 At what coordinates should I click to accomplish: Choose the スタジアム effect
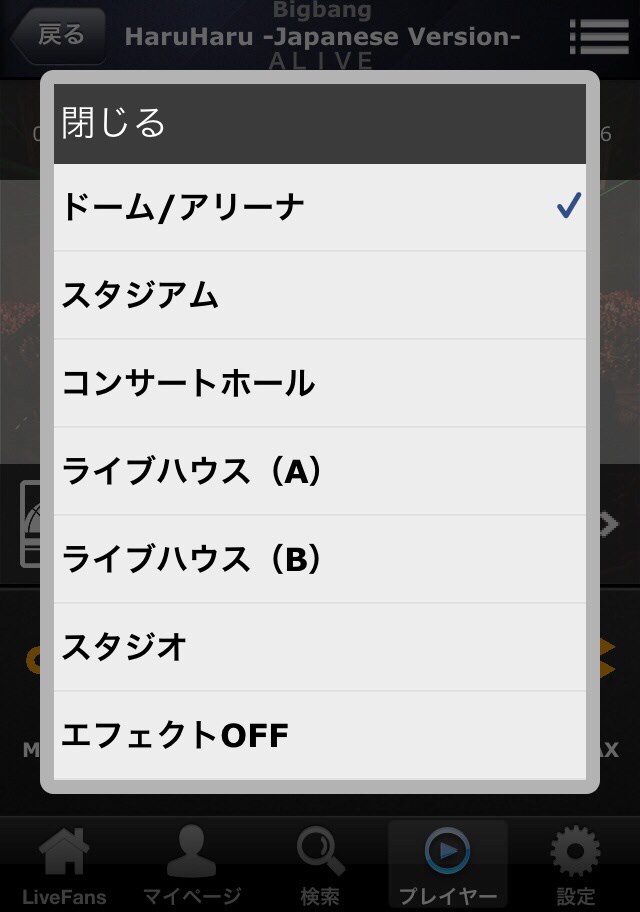coord(319,295)
